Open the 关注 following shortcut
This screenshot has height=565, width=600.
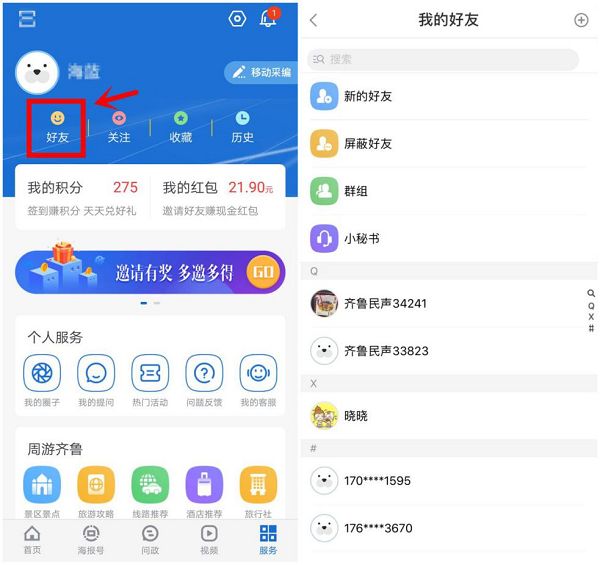tap(119, 127)
